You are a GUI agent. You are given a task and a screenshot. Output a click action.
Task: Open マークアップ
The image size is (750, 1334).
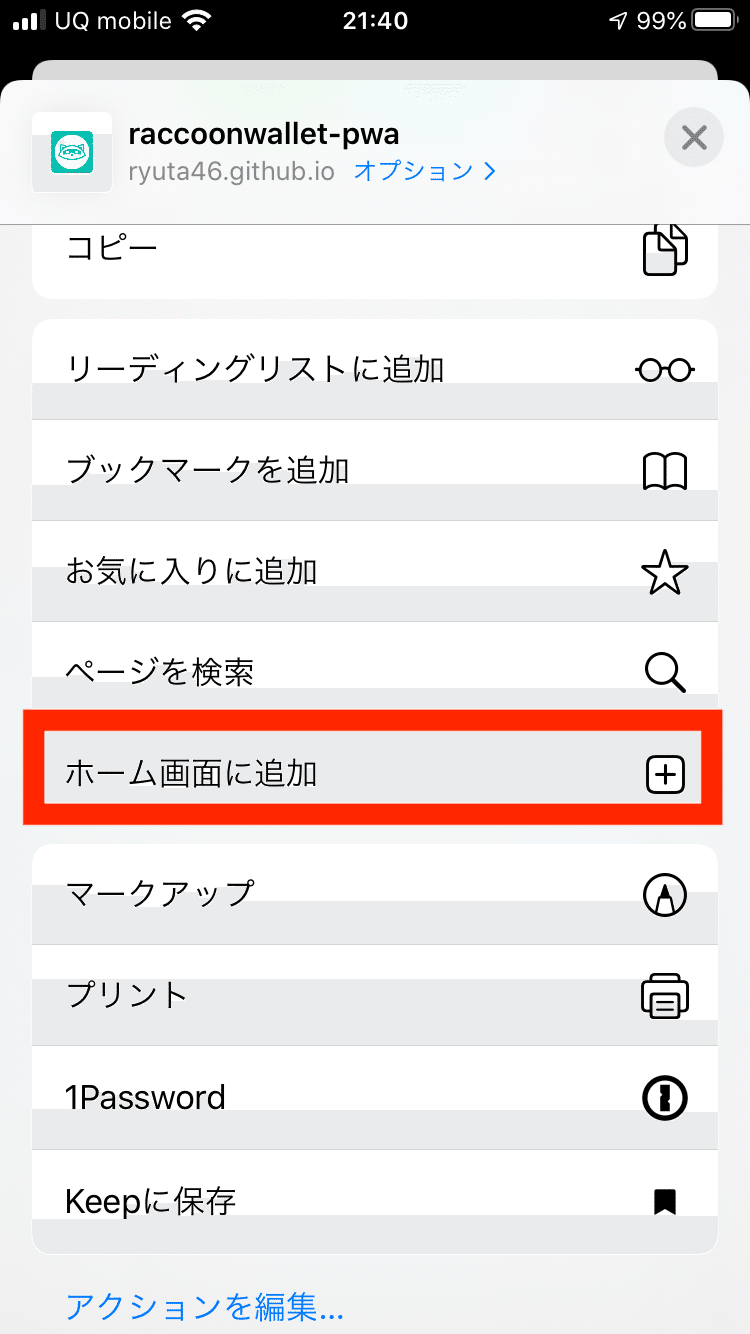[375, 894]
